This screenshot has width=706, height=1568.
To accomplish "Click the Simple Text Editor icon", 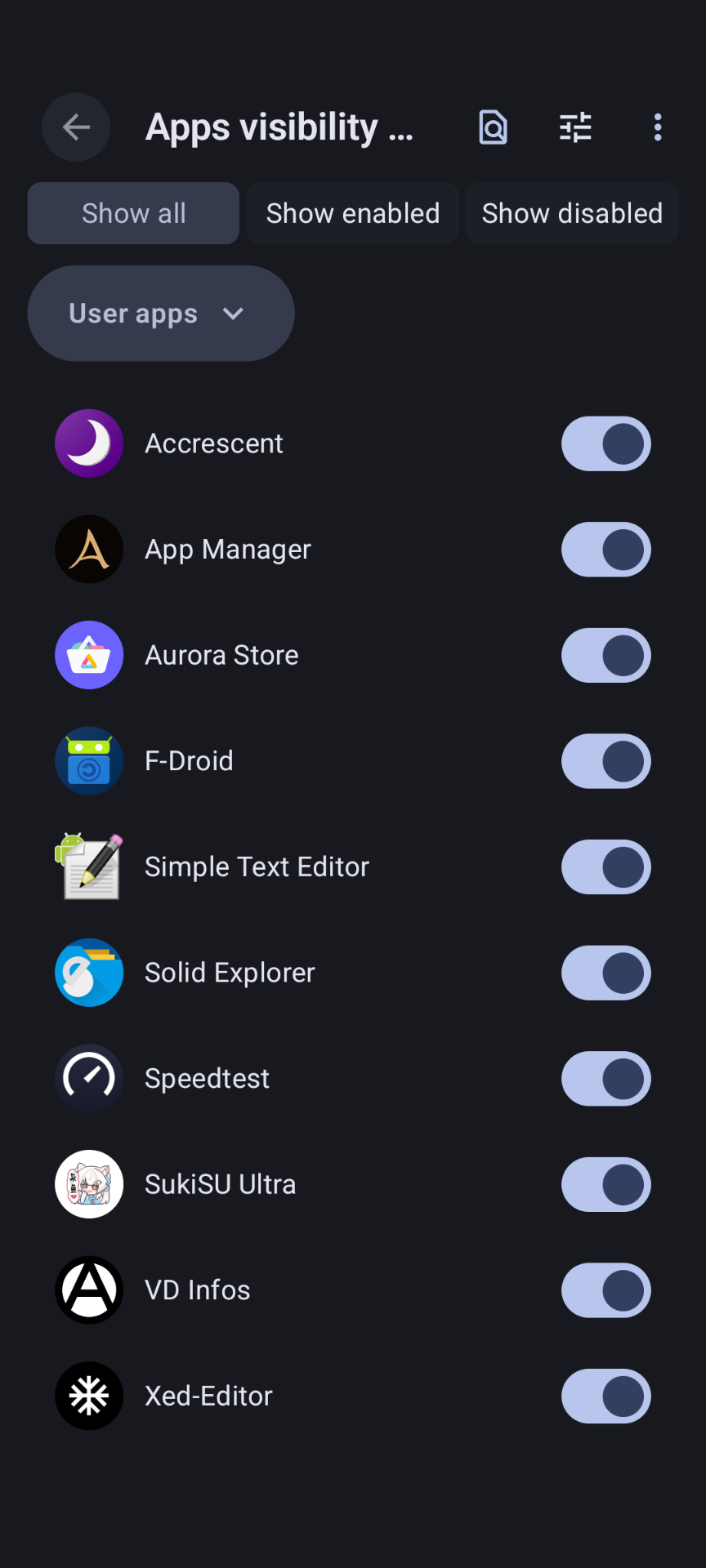I will point(89,866).
